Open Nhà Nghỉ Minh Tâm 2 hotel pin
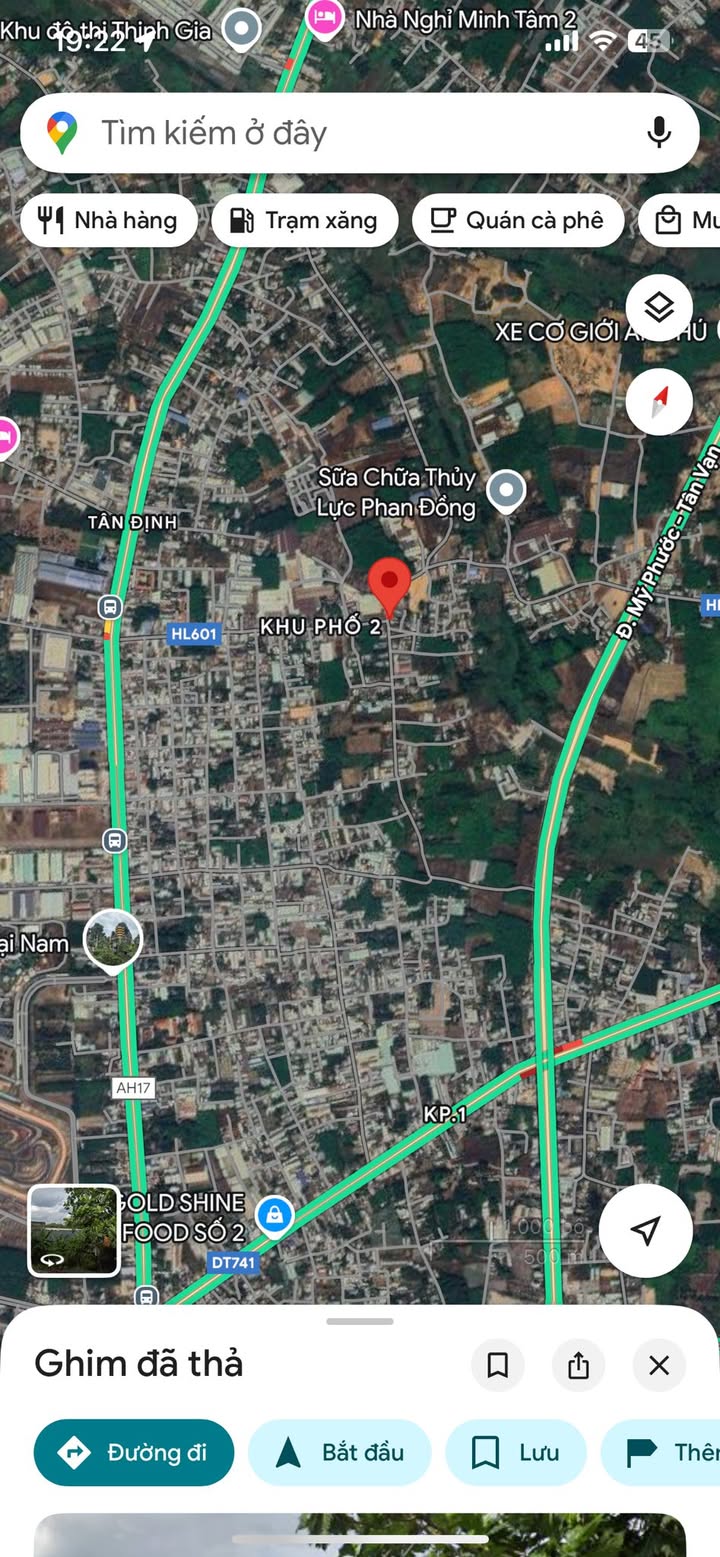Screen dimensions: 720x1557 pos(324,17)
